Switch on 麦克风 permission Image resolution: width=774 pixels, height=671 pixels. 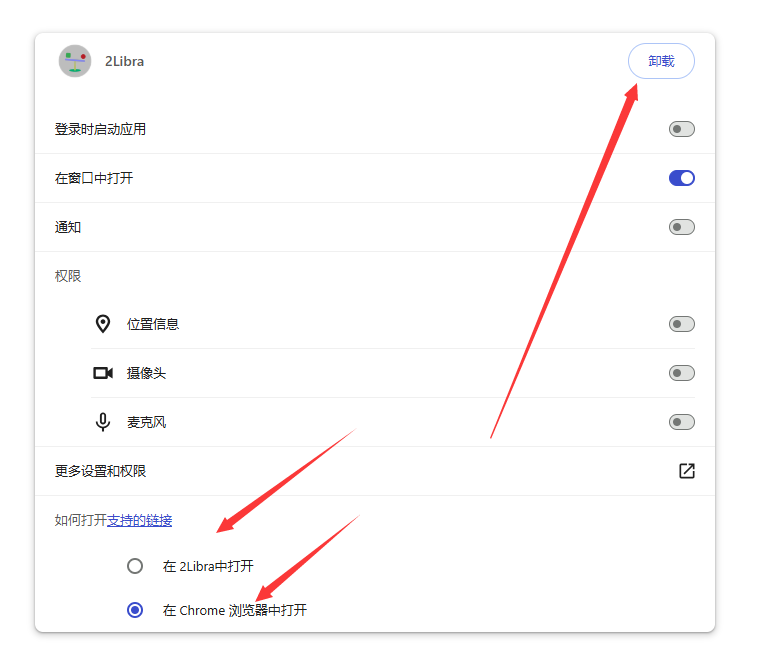(x=681, y=422)
